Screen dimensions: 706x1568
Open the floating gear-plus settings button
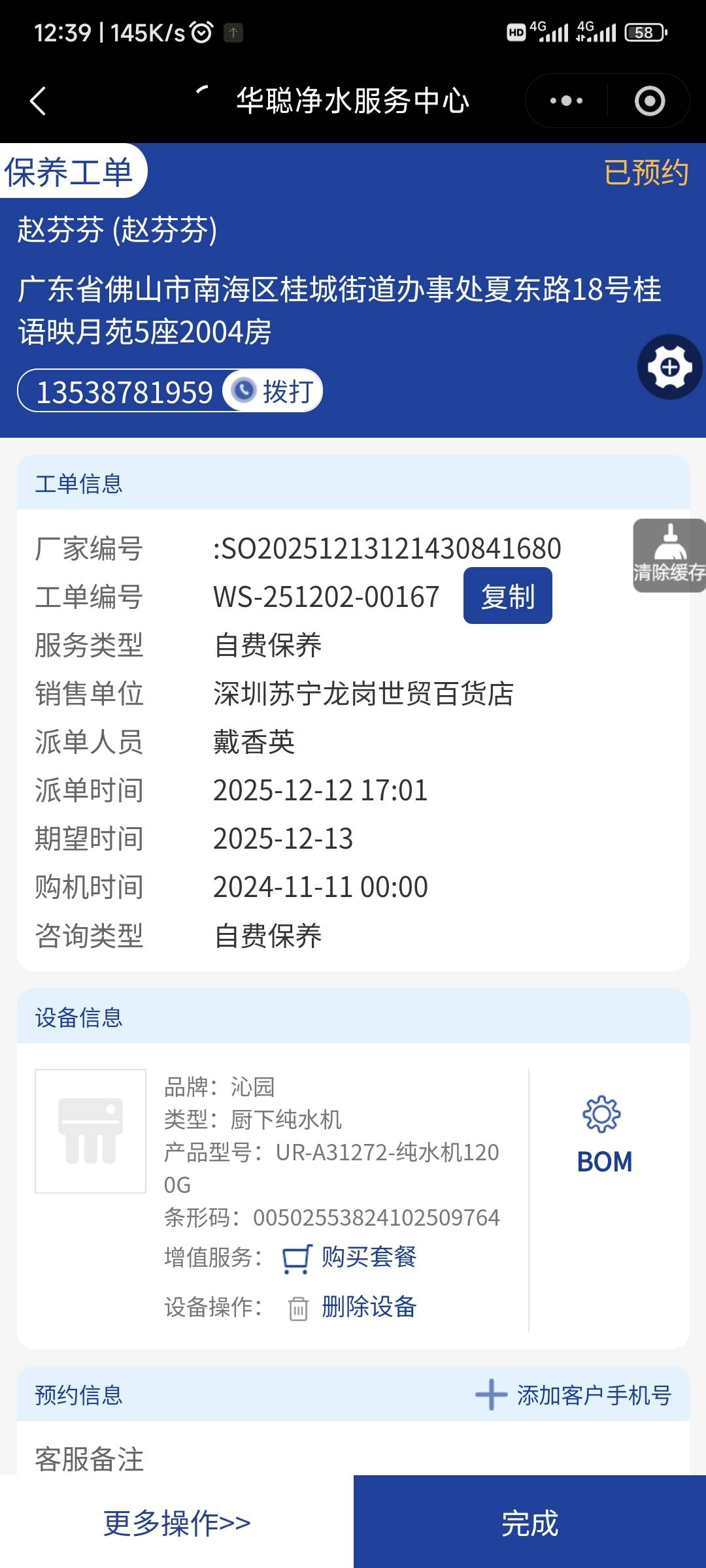(669, 367)
